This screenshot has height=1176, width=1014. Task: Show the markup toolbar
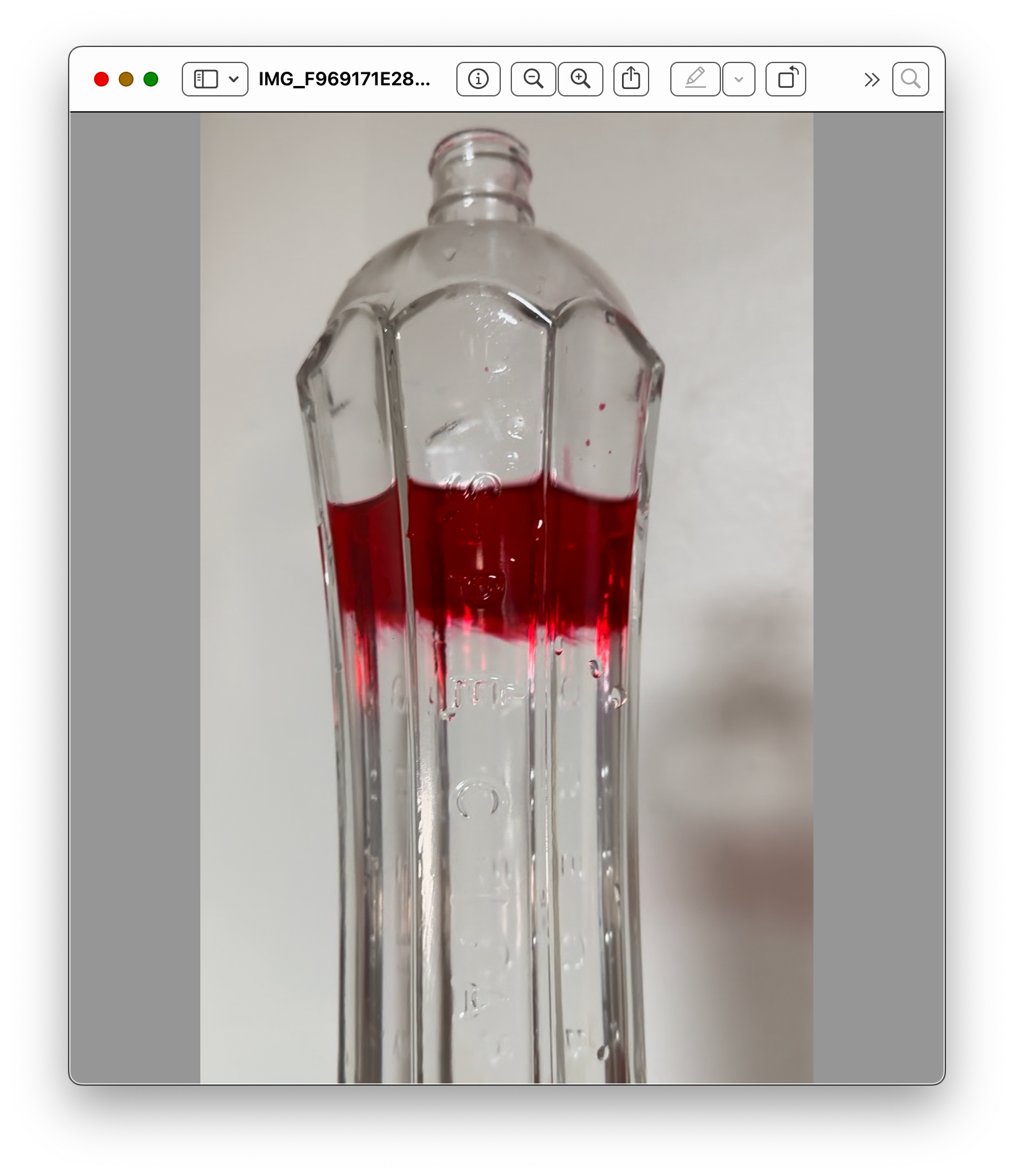[x=695, y=79]
